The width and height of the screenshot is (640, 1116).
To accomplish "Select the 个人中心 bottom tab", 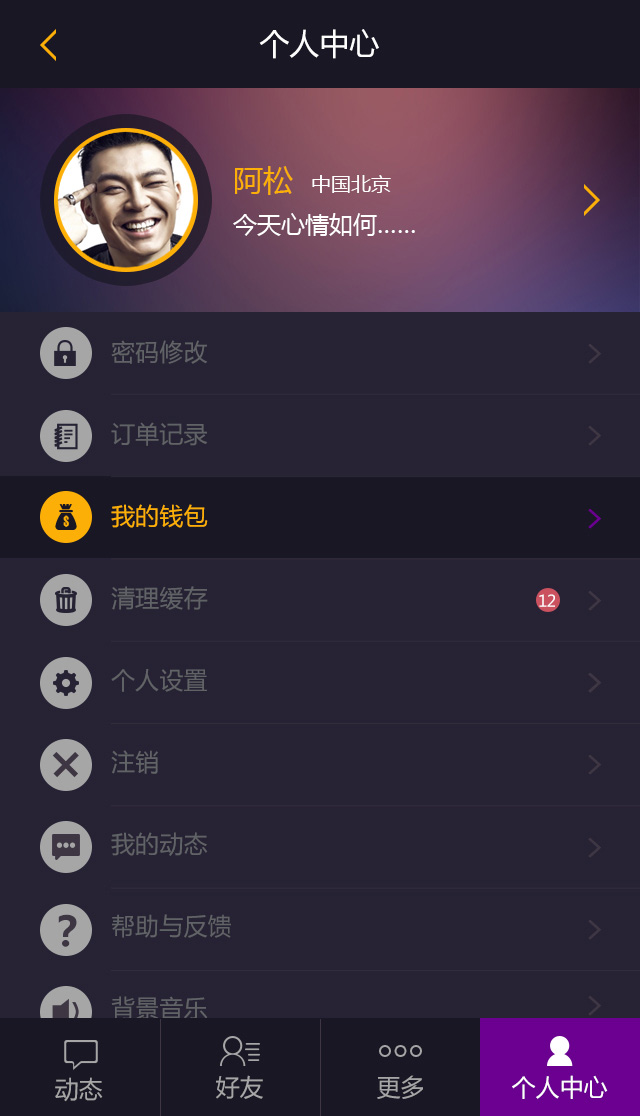I will coord(560,1068).
